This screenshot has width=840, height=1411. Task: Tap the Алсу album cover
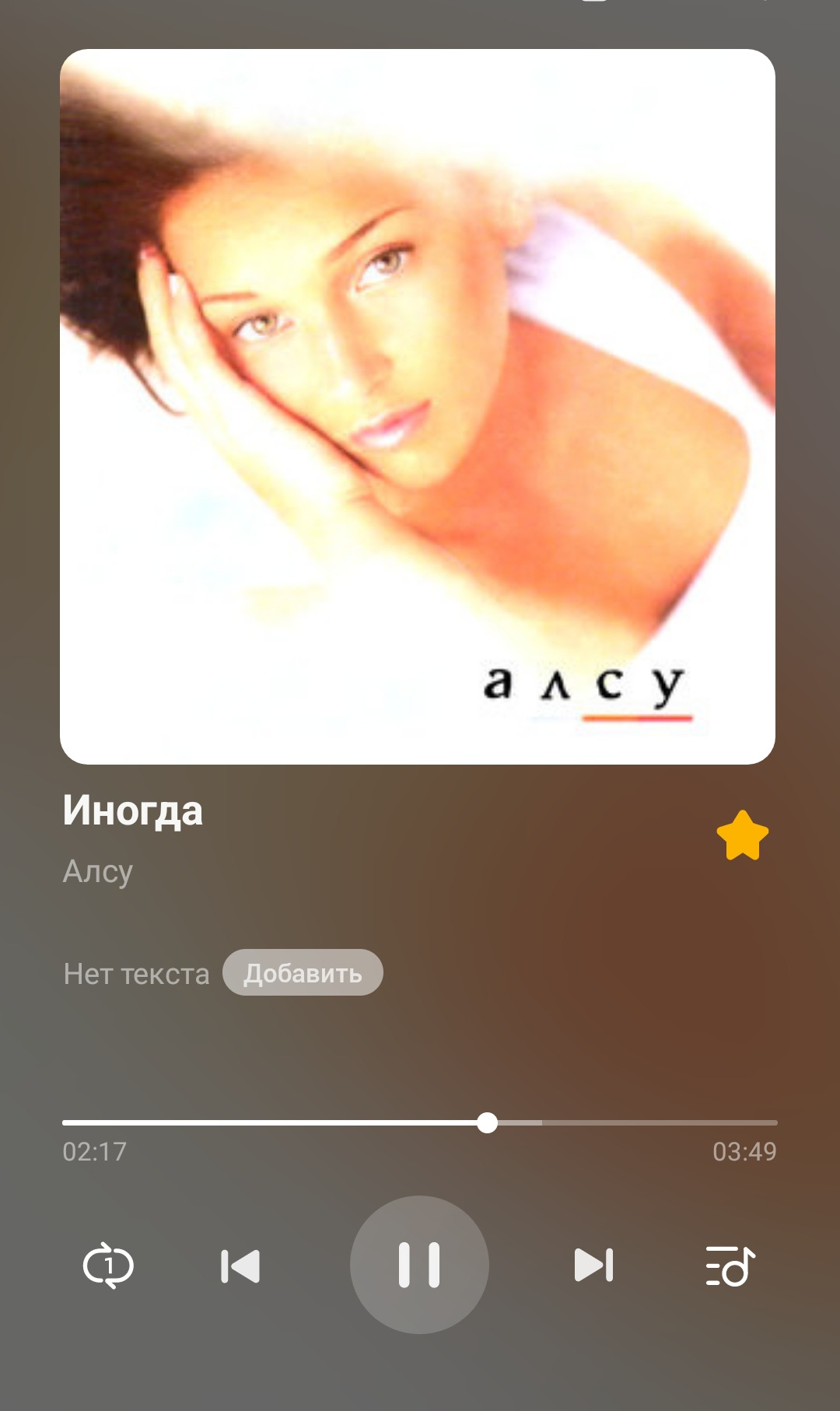tap(418, 407)
